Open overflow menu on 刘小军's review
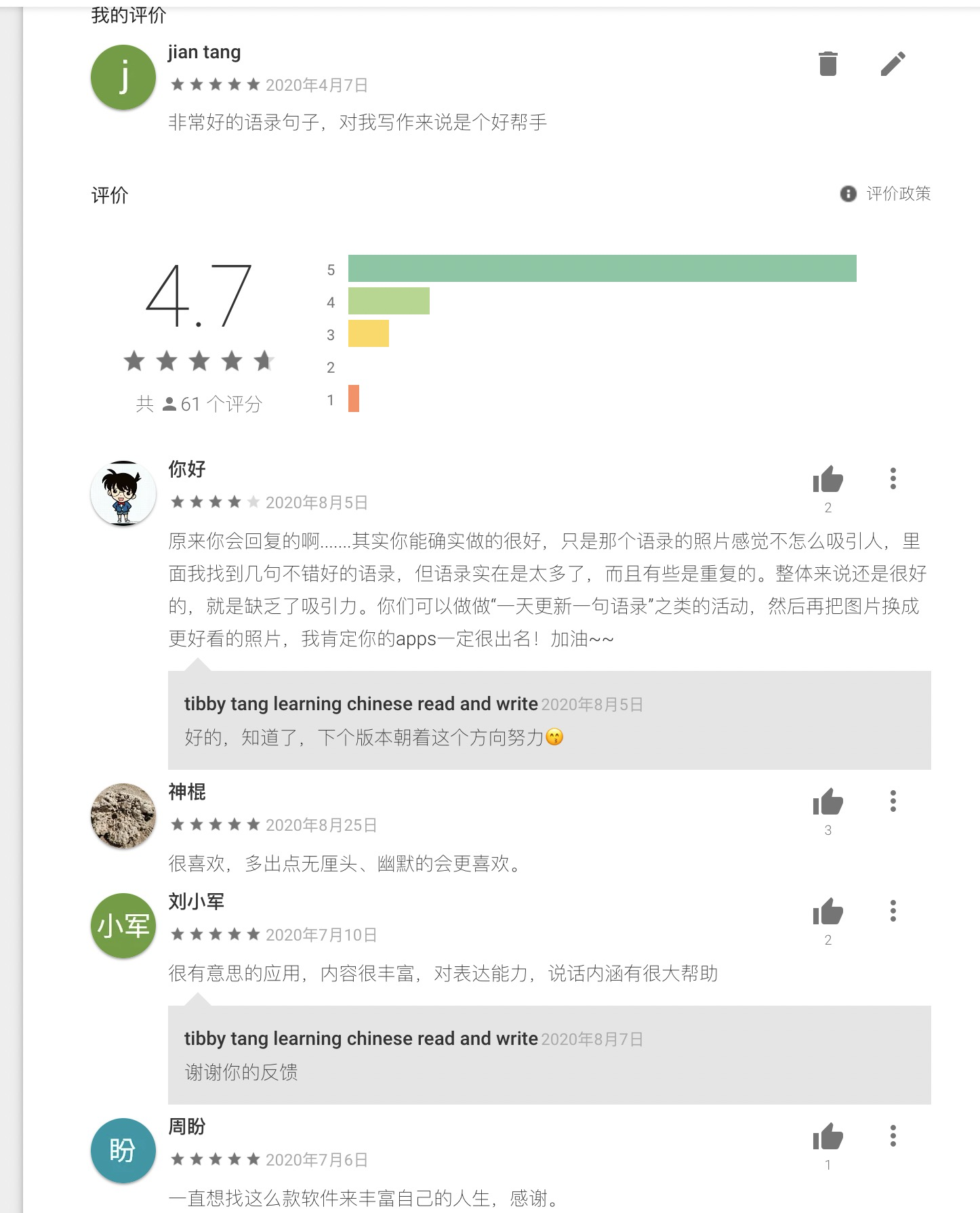This screenshot has width=980, height=1213. coord(893,911)
